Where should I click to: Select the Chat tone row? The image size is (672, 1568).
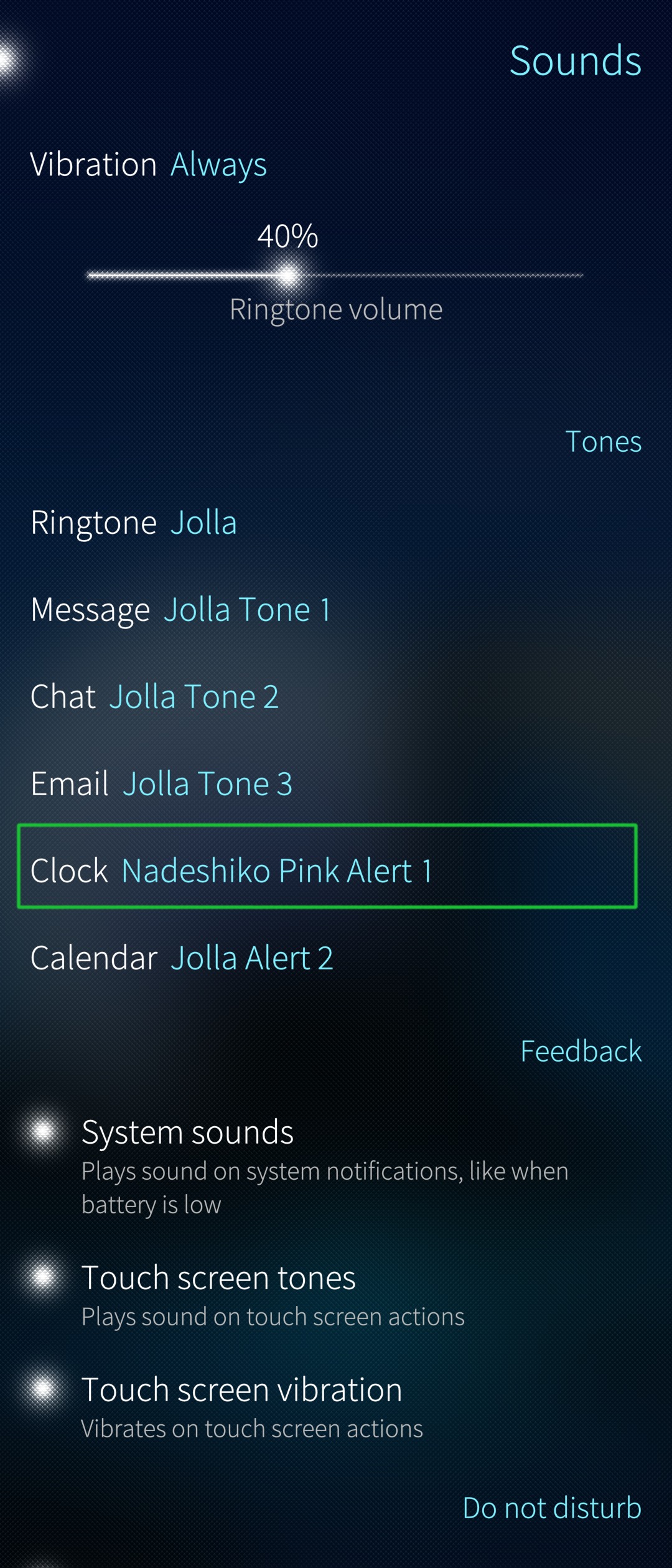(x=154, y=696)
